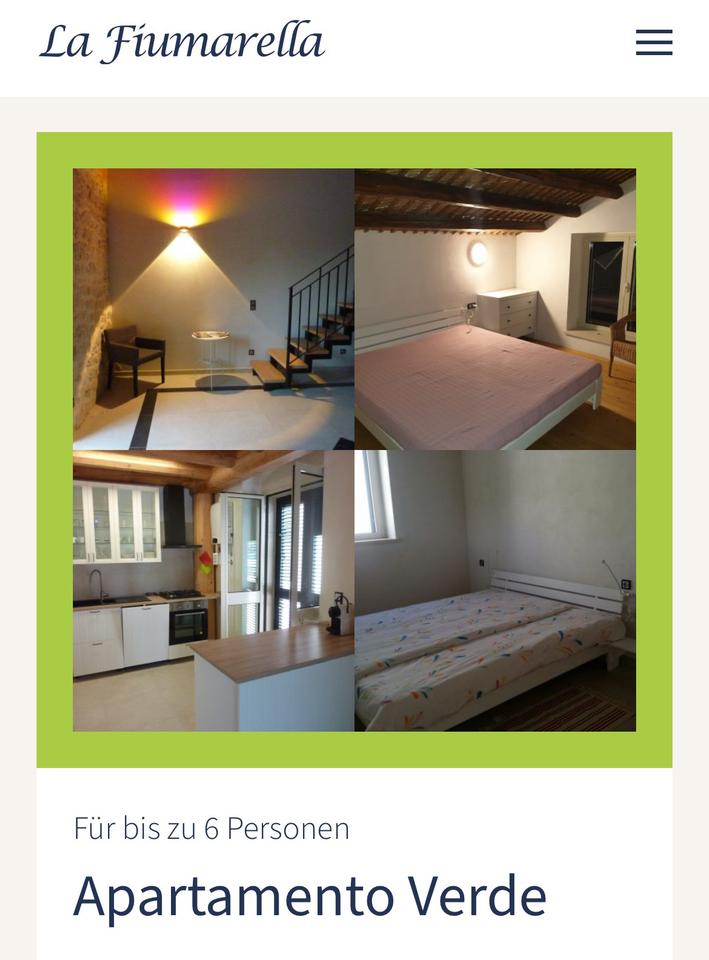This screenshot has height=960, width=709.
Task: Open the hamburger navigation menu
Action: coord(653,43)
